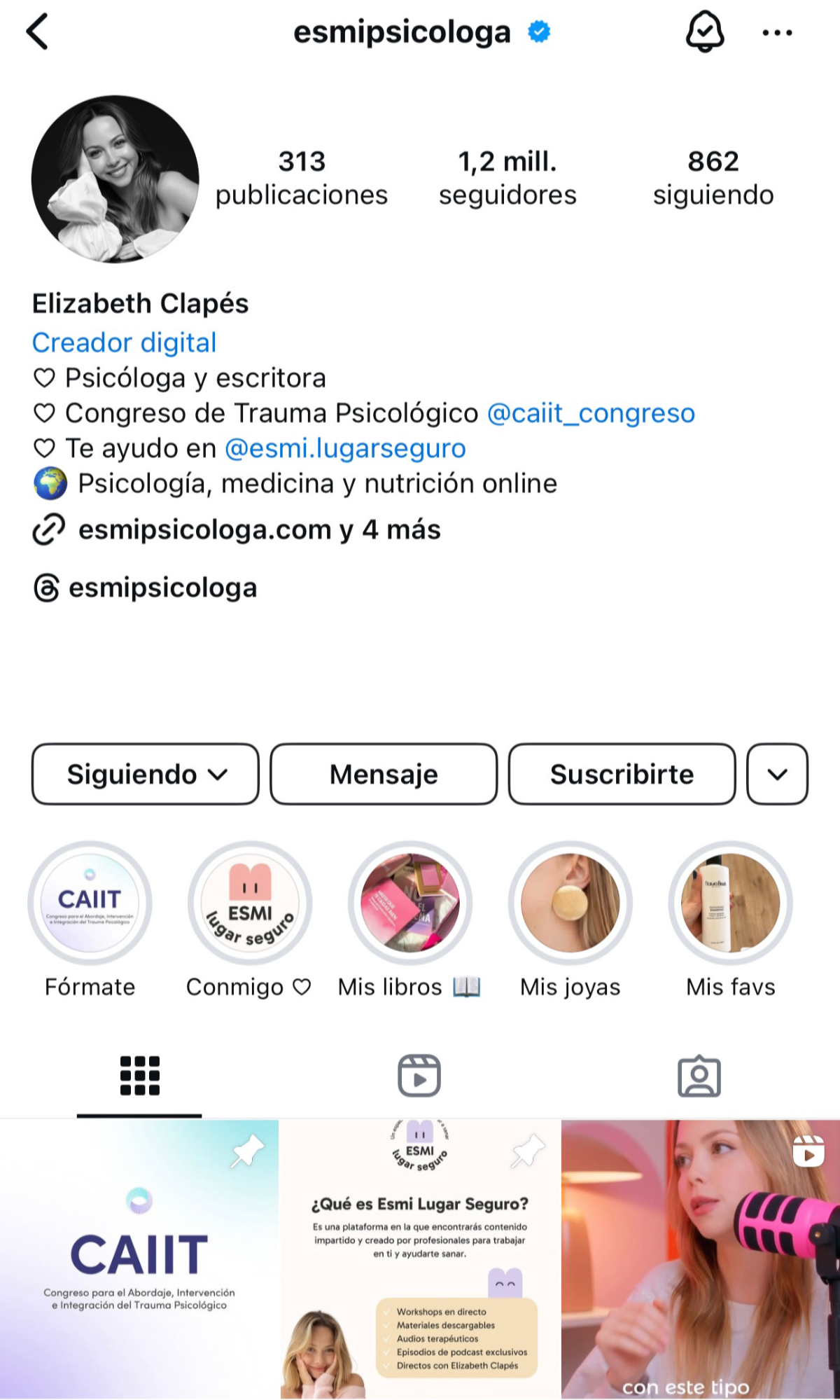View Elizabeth Clapés's profile picture
This screenshot has height=1400, width=840.
[x=115, y=179]
